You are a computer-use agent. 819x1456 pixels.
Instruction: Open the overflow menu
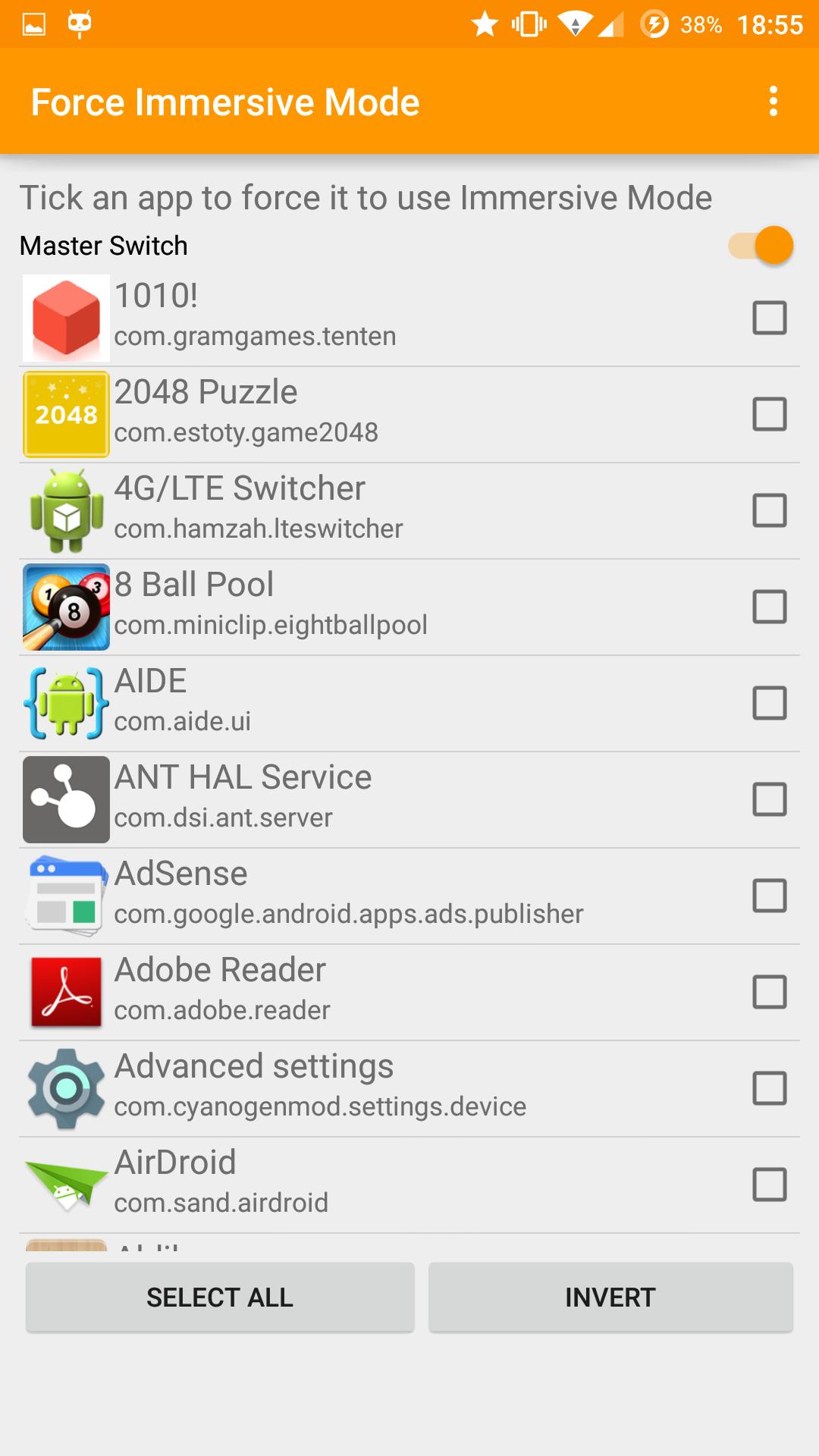pyautogui.click(x=773, y=99)
